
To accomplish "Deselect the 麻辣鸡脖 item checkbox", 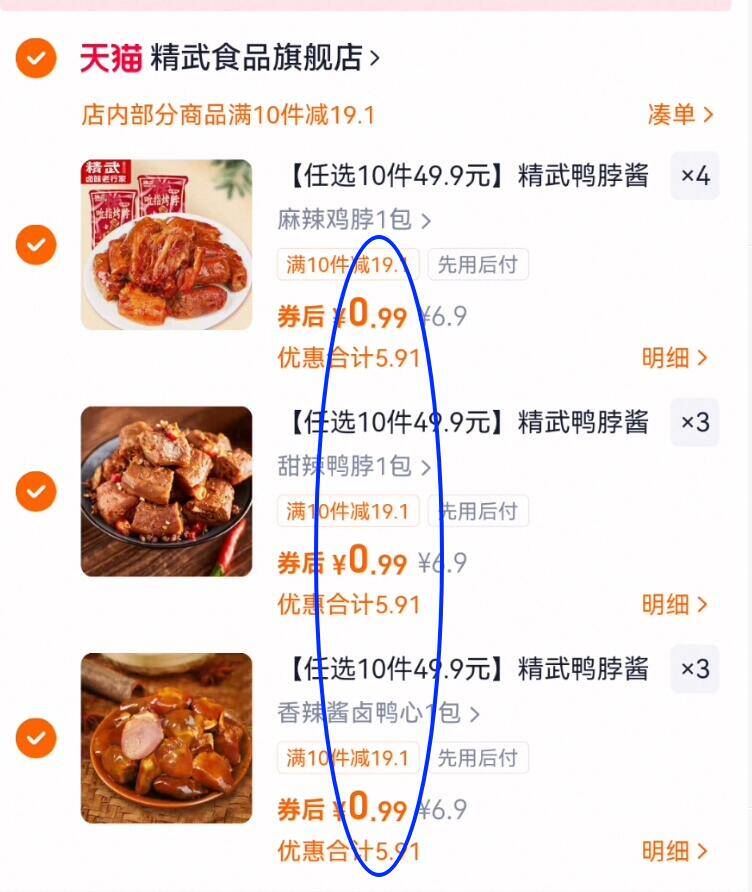I will pos(35,245).
